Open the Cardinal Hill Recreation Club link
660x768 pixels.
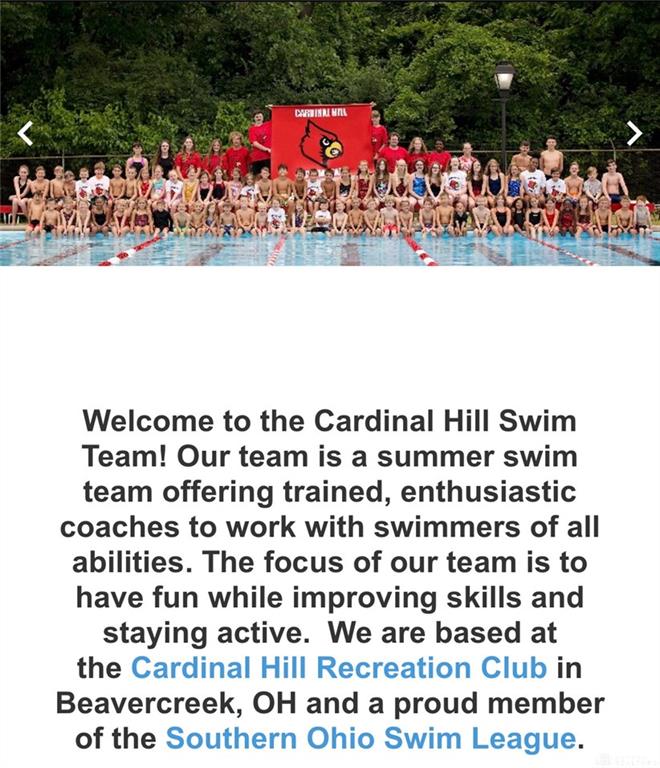pyautogui.click(x=339, y=667)
